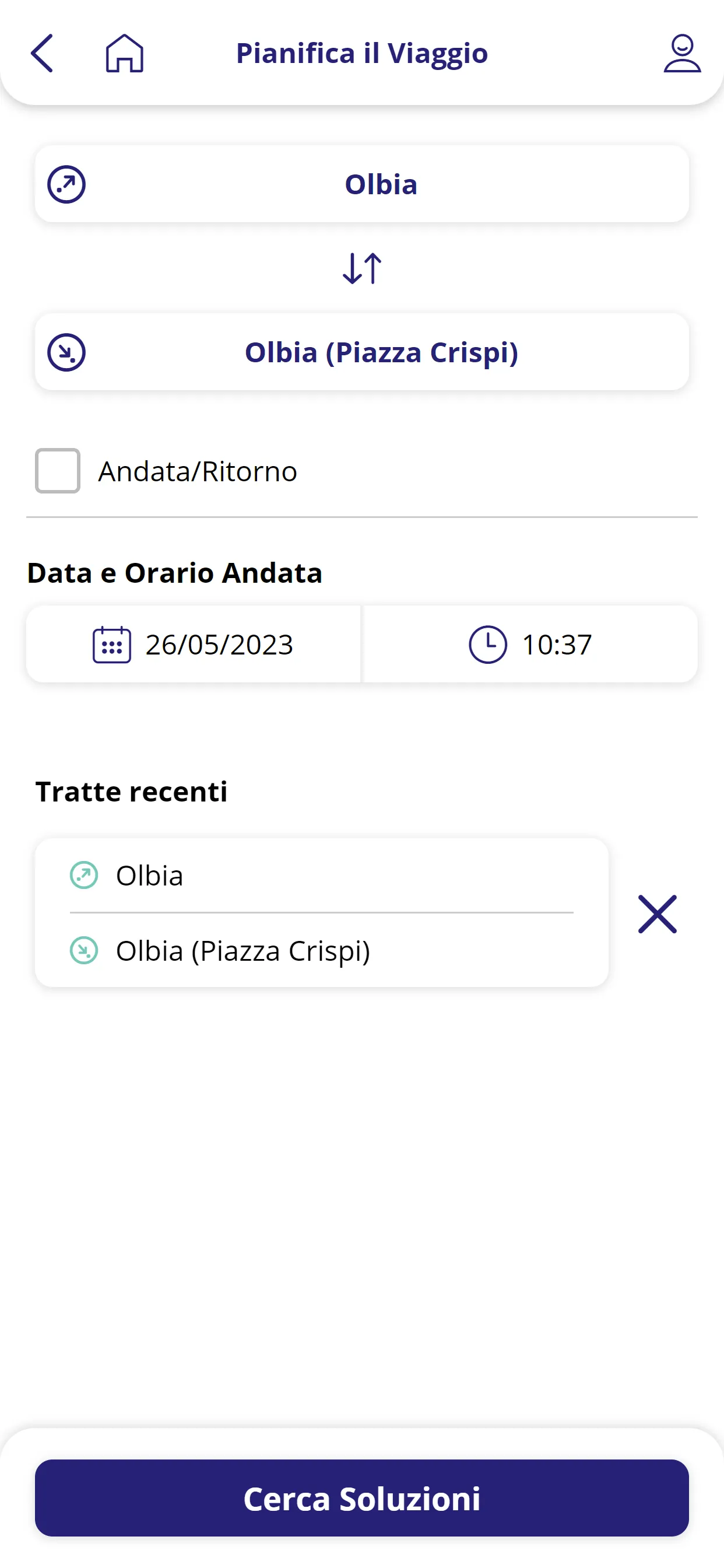Enable the Andata/Ritorno checkbox

[x=58, y=470]
